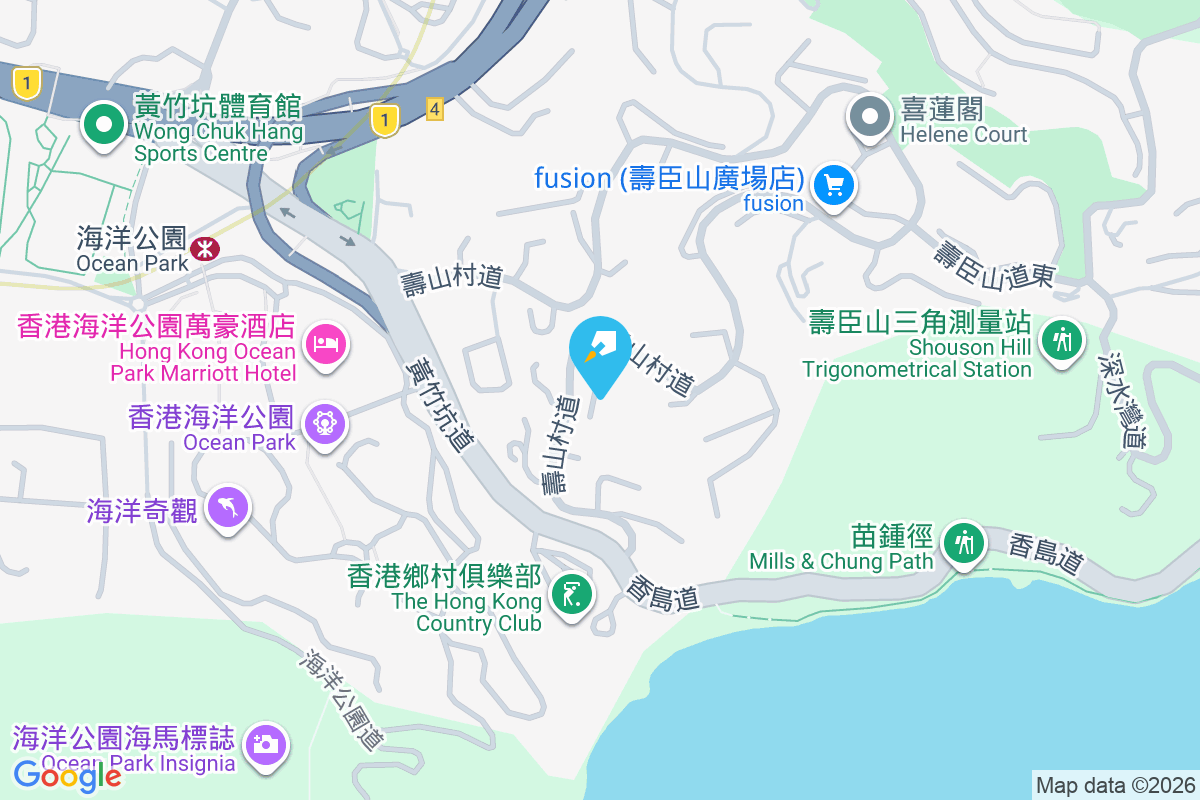Viewport: 1200px width, 800px height.
Task: Open the Shouson Hill Trigonometrical Station pin
Action: coord(1061,341)
